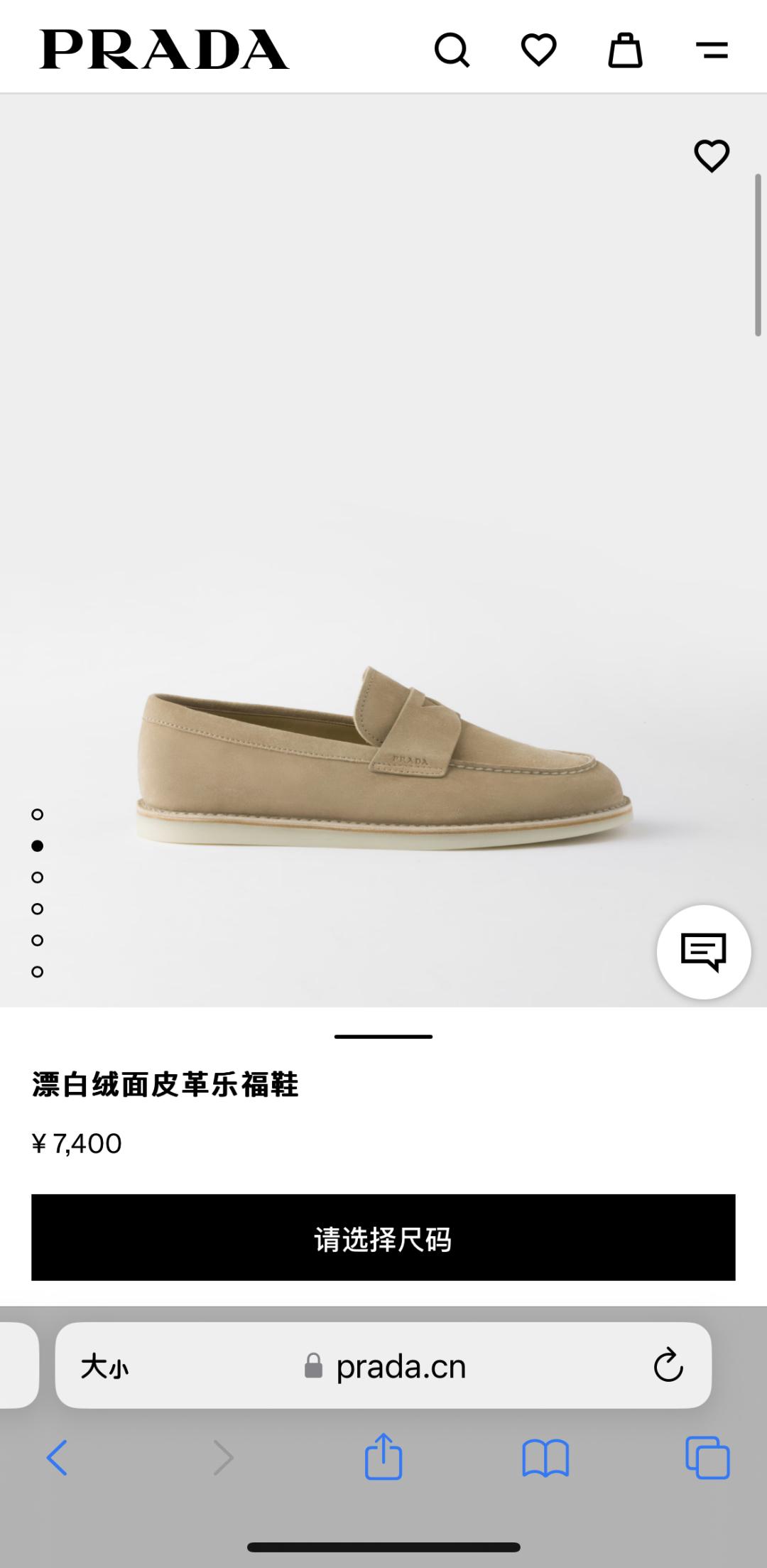Reload the prada.cn page
The height and width of the screenshot is (1568, 767).
(x=668, y=1366)
